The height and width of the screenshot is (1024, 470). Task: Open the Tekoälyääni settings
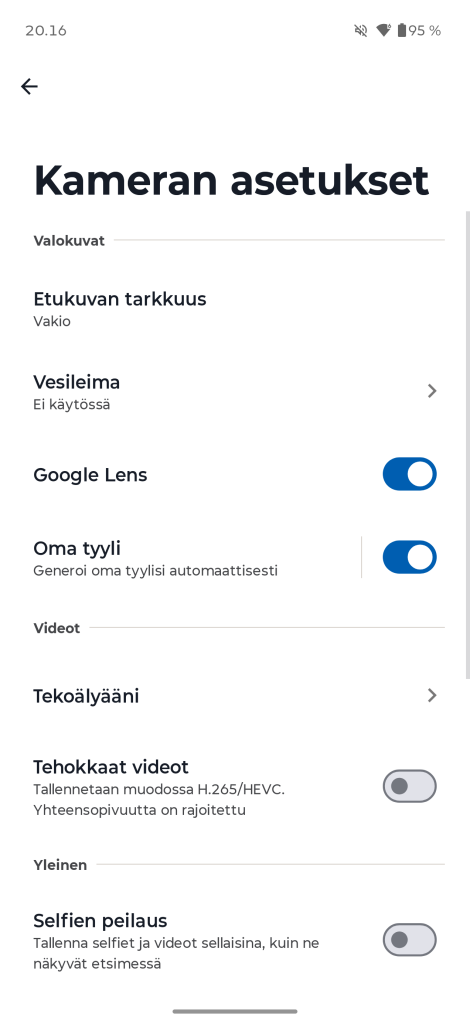[x=235, y=696]
